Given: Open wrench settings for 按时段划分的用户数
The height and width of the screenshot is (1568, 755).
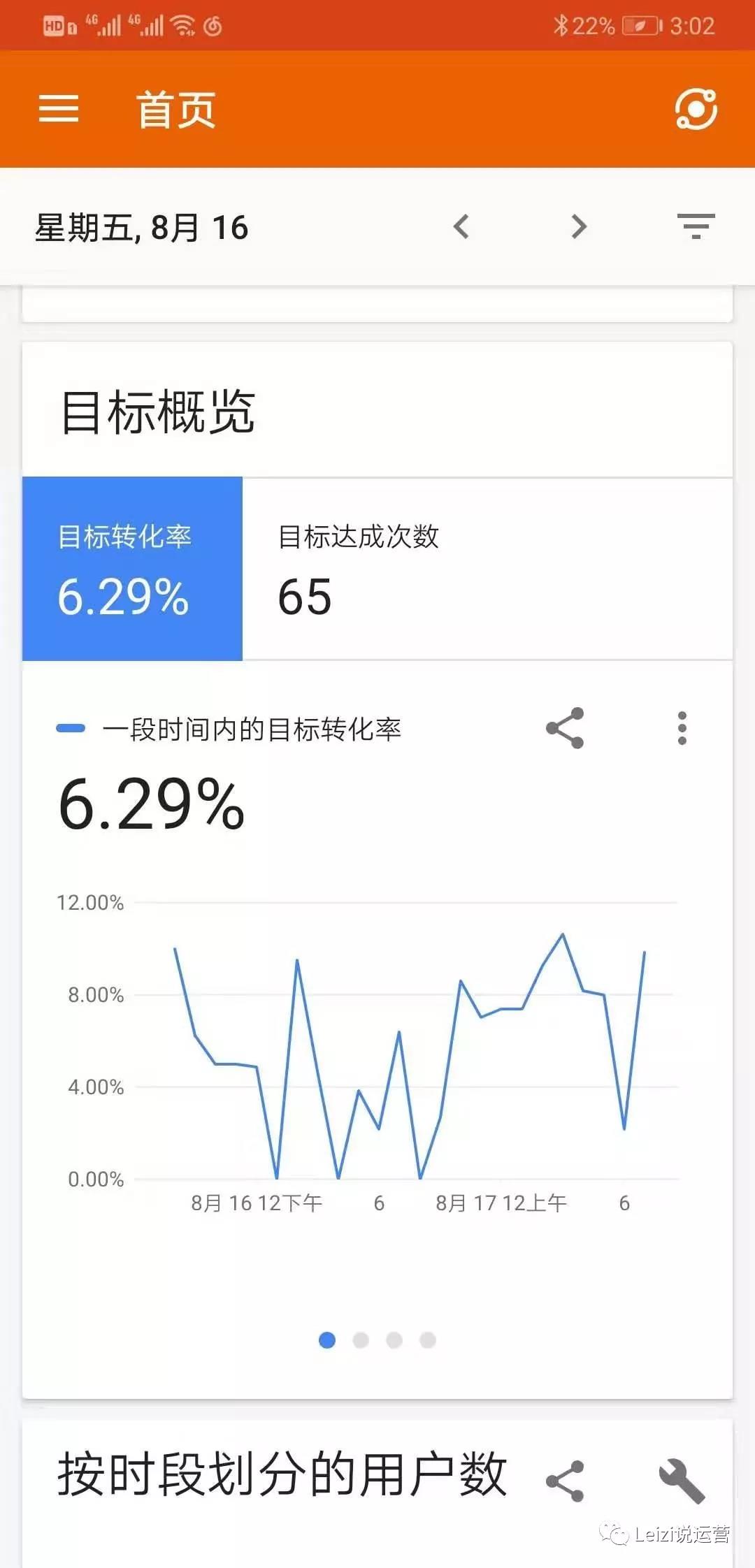Looking at the screenshot, I should 682,1481.
